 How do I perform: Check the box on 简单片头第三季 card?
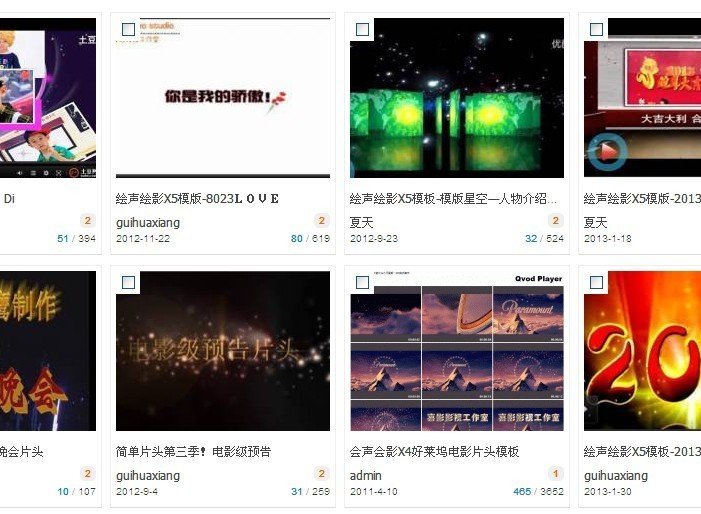[128, 283]
